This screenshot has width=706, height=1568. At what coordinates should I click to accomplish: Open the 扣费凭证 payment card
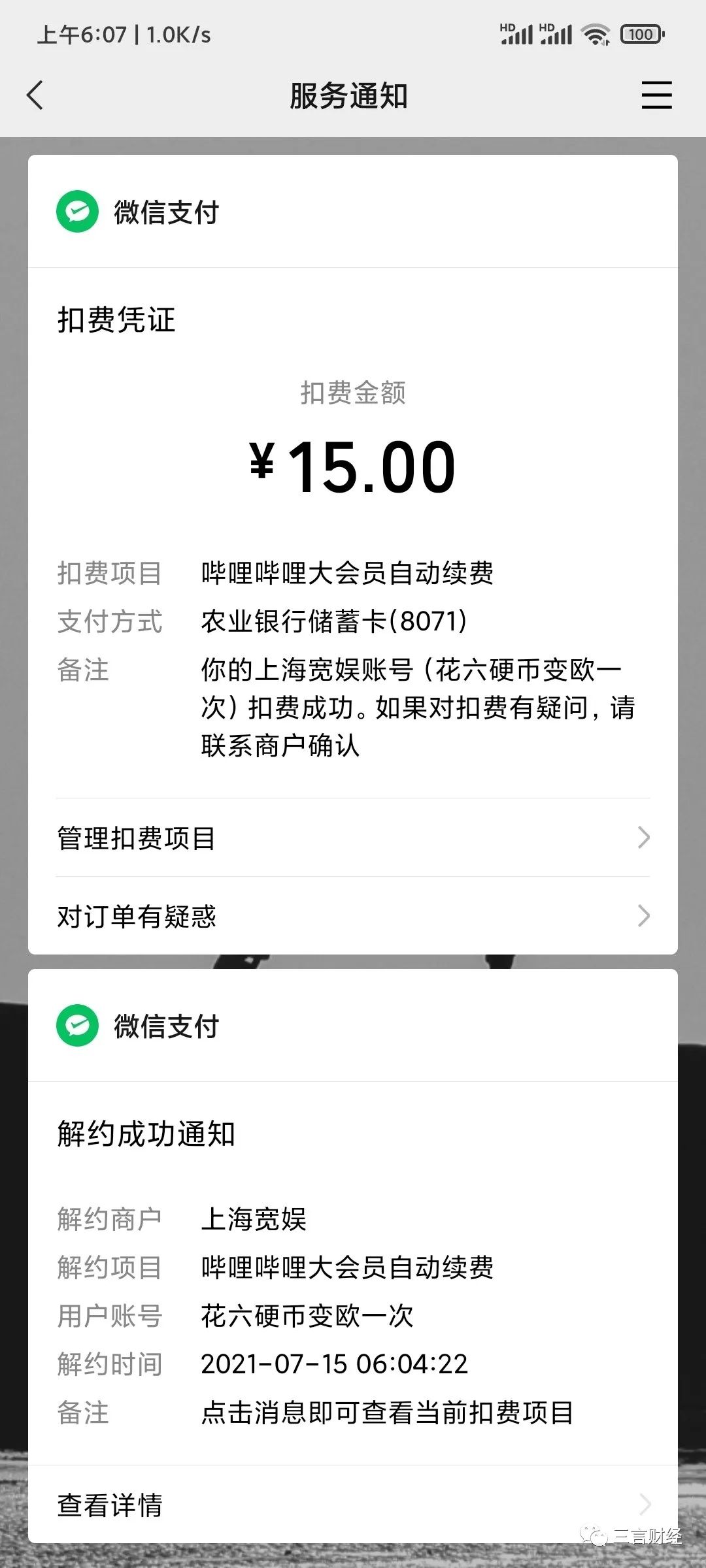click(x=353, y=532)
